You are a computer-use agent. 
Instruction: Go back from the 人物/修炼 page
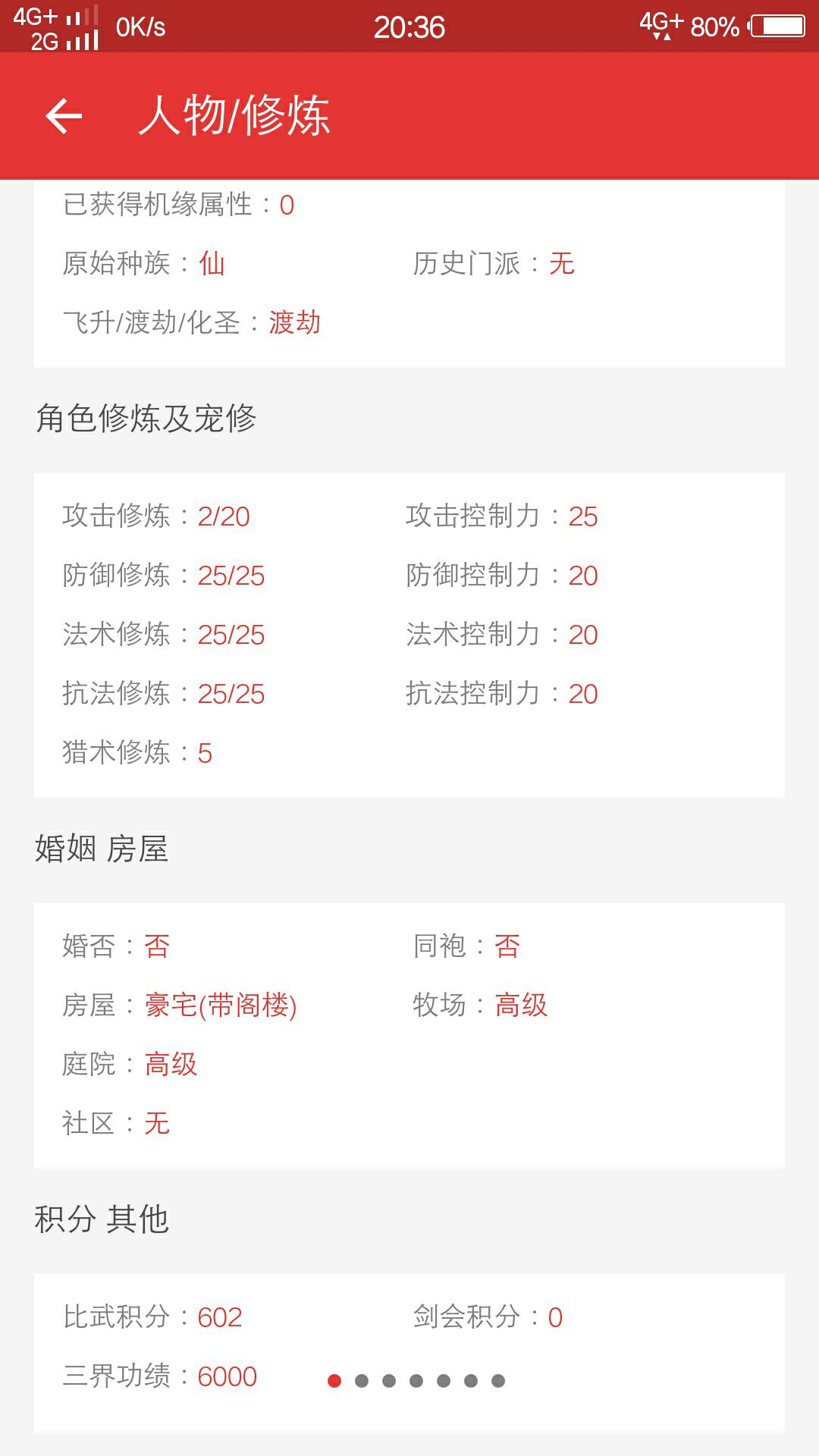tap(64, 116)
